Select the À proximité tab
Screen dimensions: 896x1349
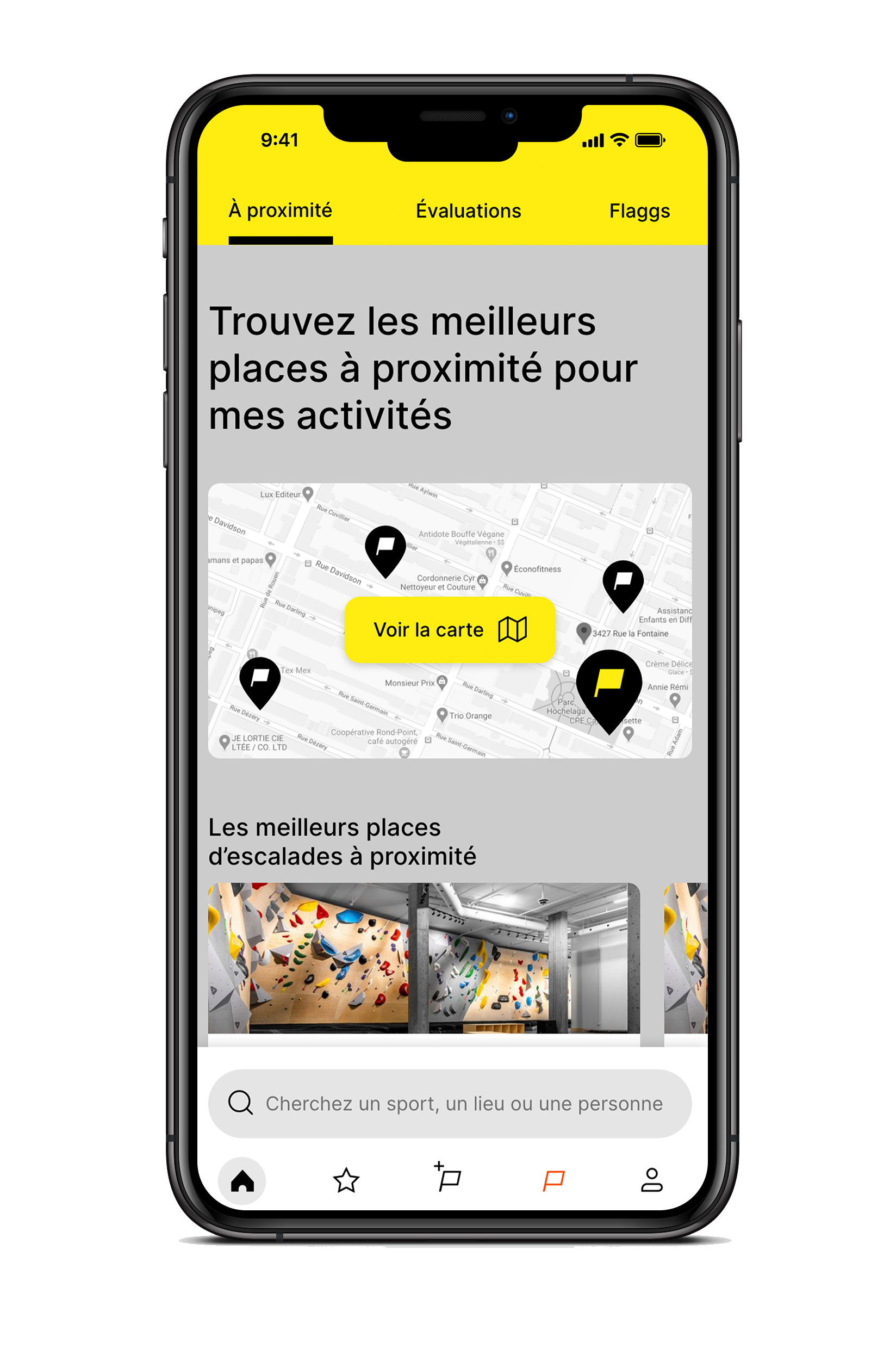(280, 211)
